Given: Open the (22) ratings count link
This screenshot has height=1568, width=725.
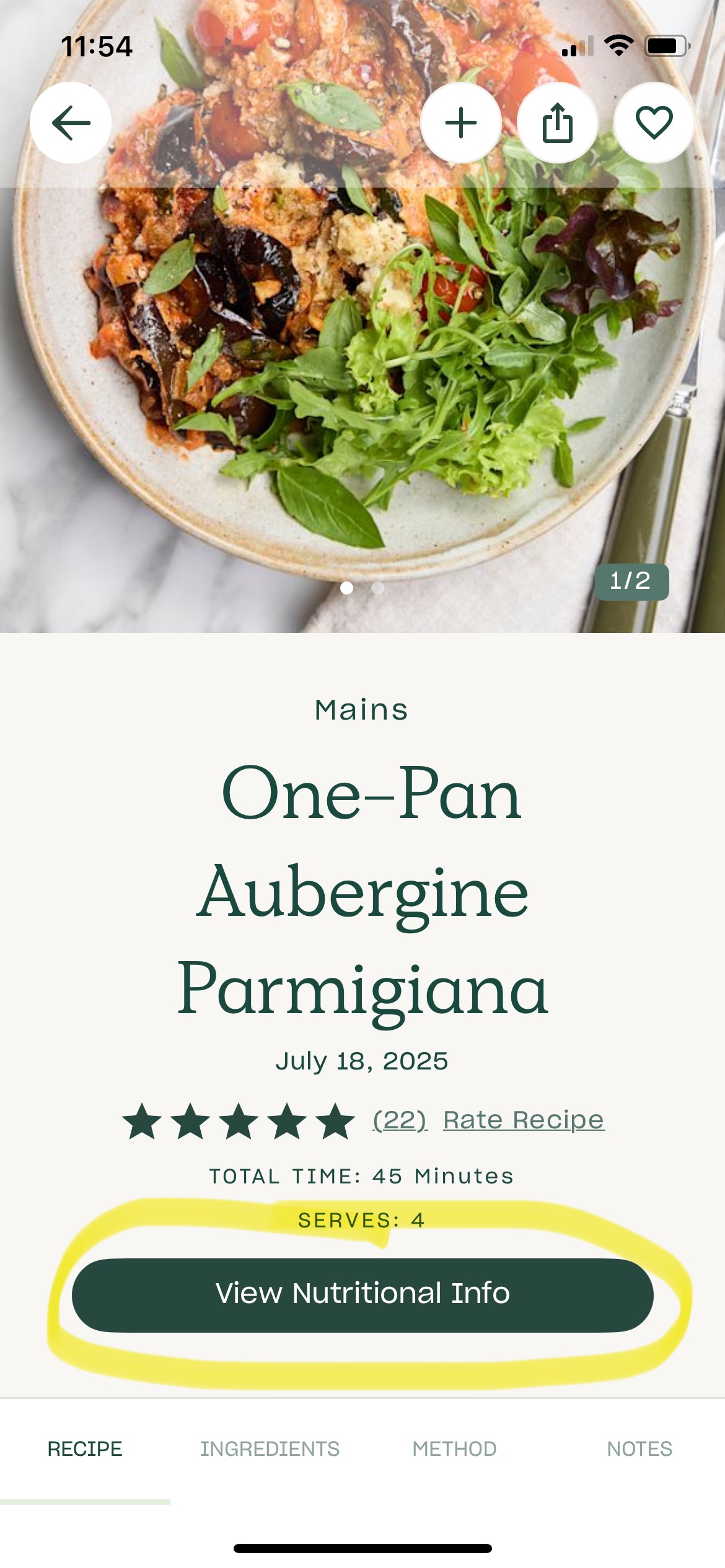Looking at the screenshot, I should tap(400, 1120).
